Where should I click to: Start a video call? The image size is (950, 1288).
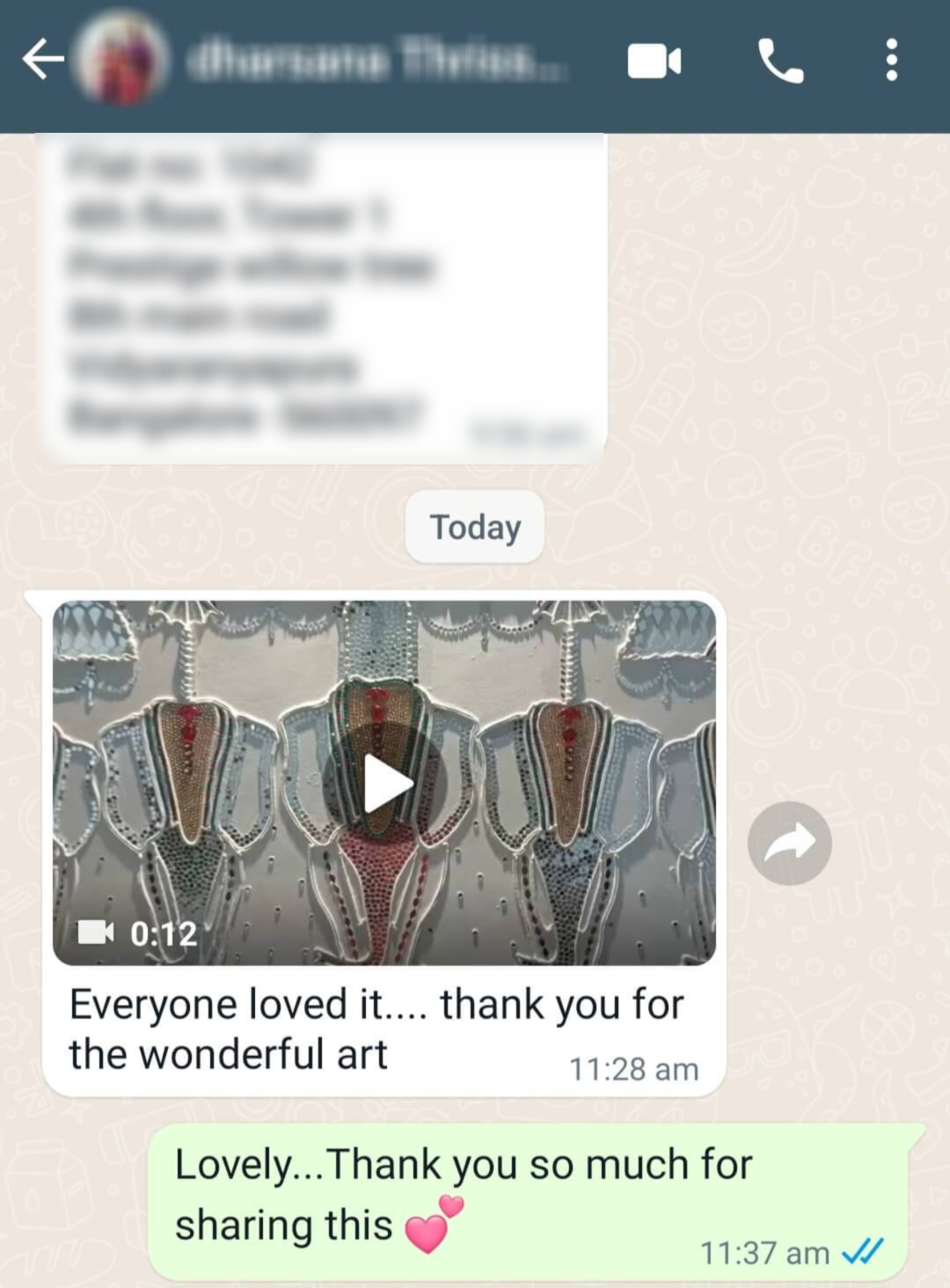[x=654, y=62]
